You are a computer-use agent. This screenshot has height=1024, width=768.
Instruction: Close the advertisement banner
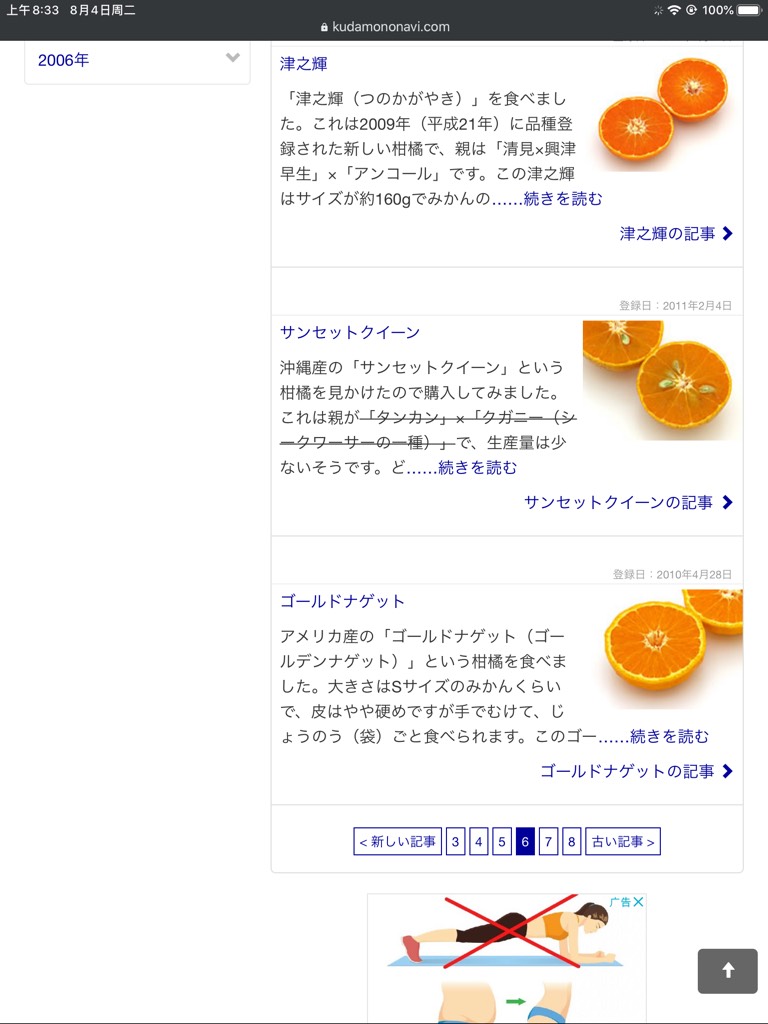click(637, 902)
